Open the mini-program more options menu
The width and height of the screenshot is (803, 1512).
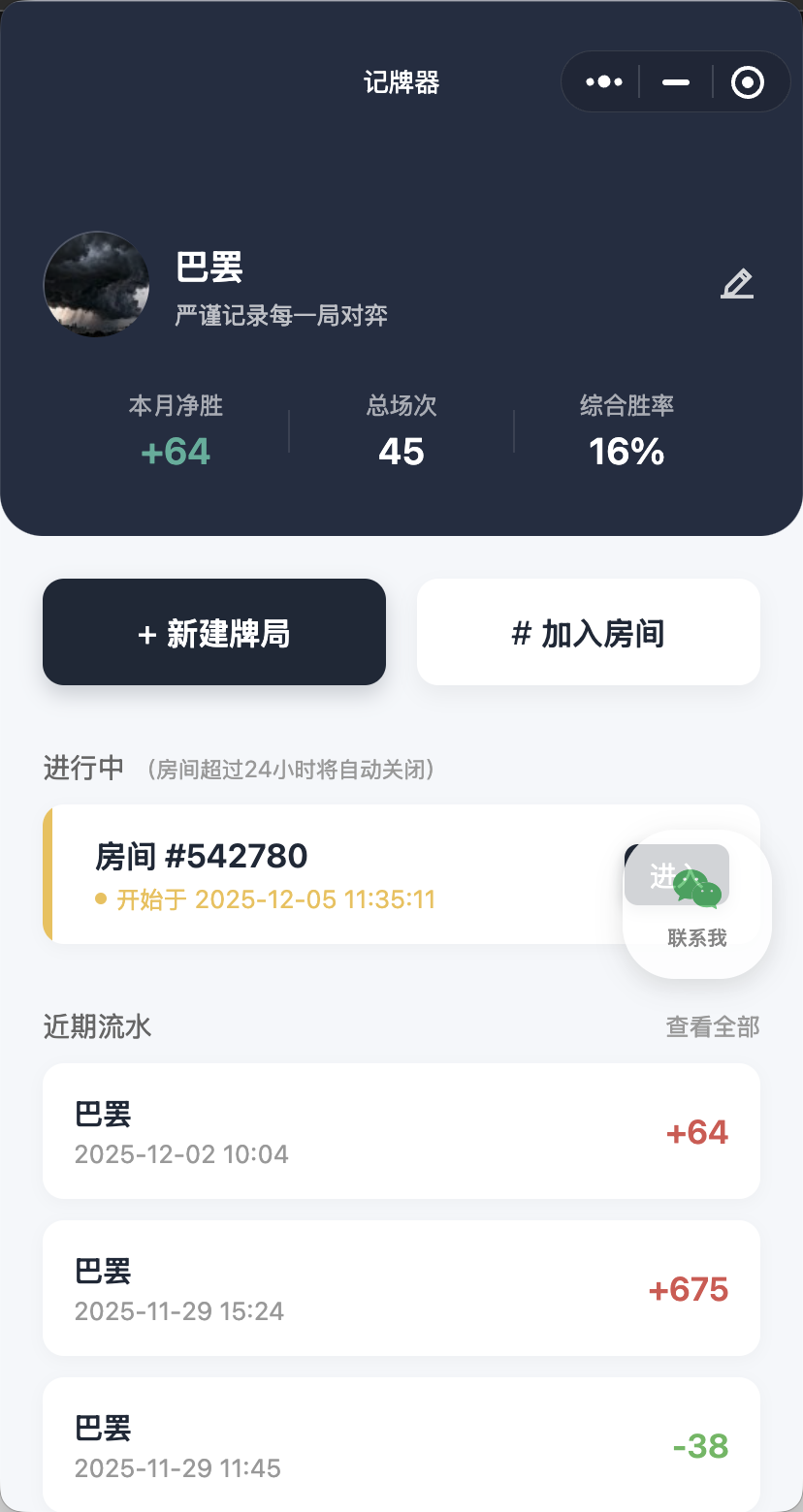pyautogui.click(x=602, y=81)
